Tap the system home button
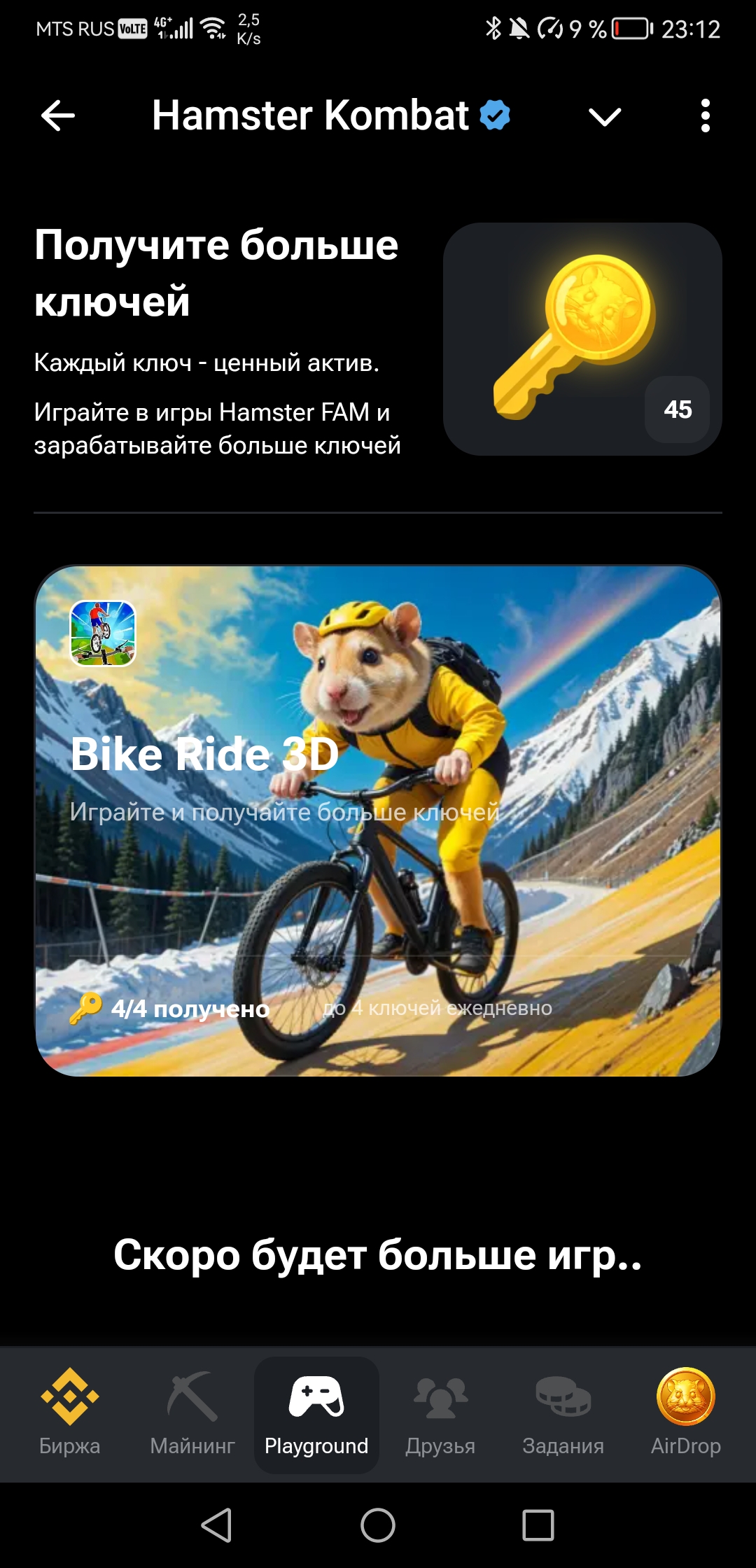This screenshot has height=1568, width=756. tap(378, 1525)
